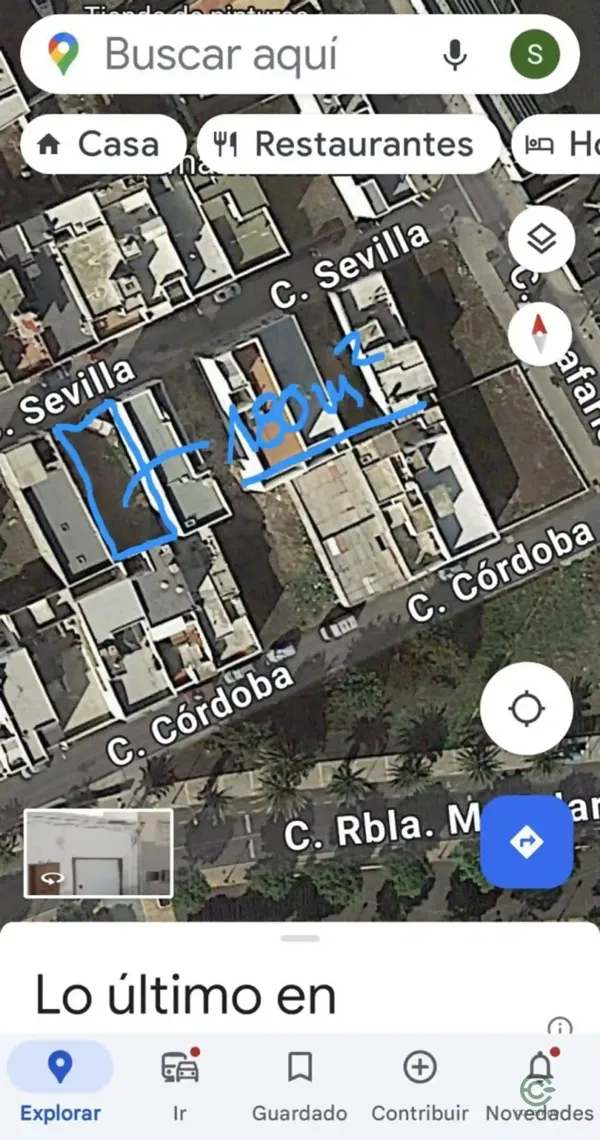
Task: Select the Casa shortcut chip
Action: 101,144
